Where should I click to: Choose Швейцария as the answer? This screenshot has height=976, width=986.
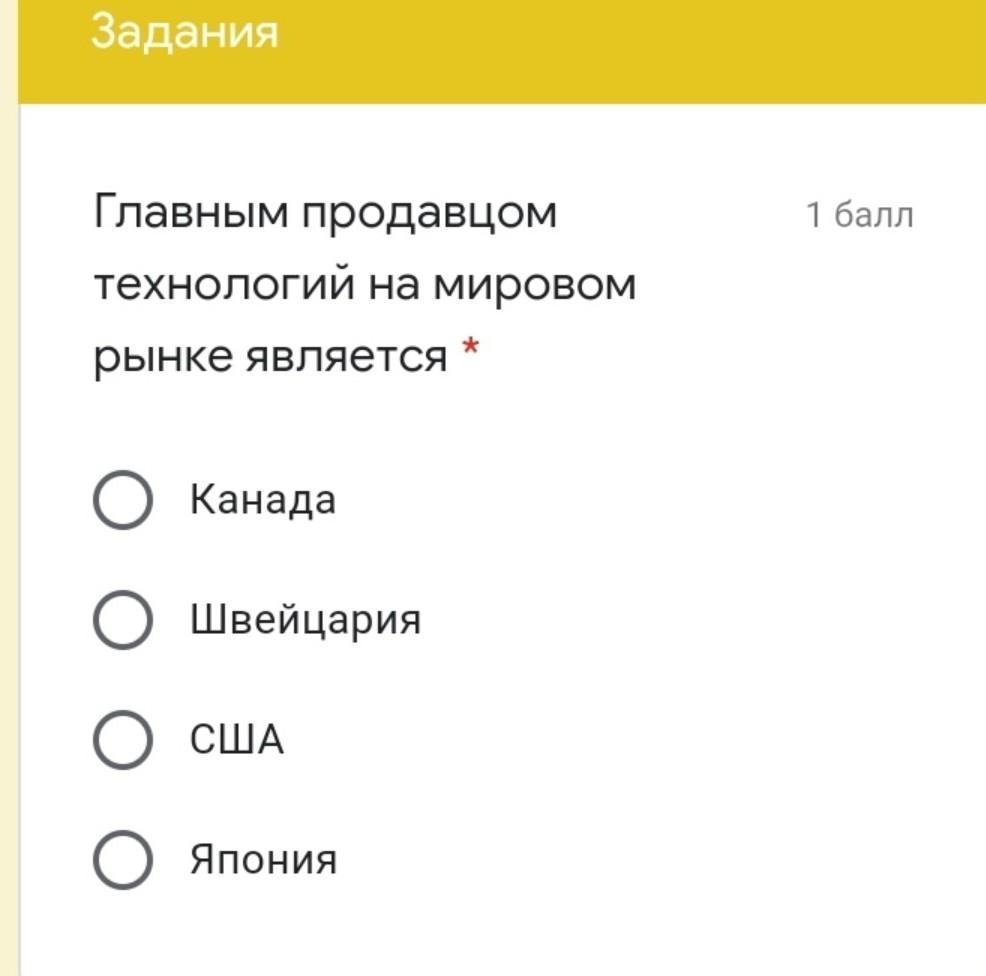tap(123, 620)
